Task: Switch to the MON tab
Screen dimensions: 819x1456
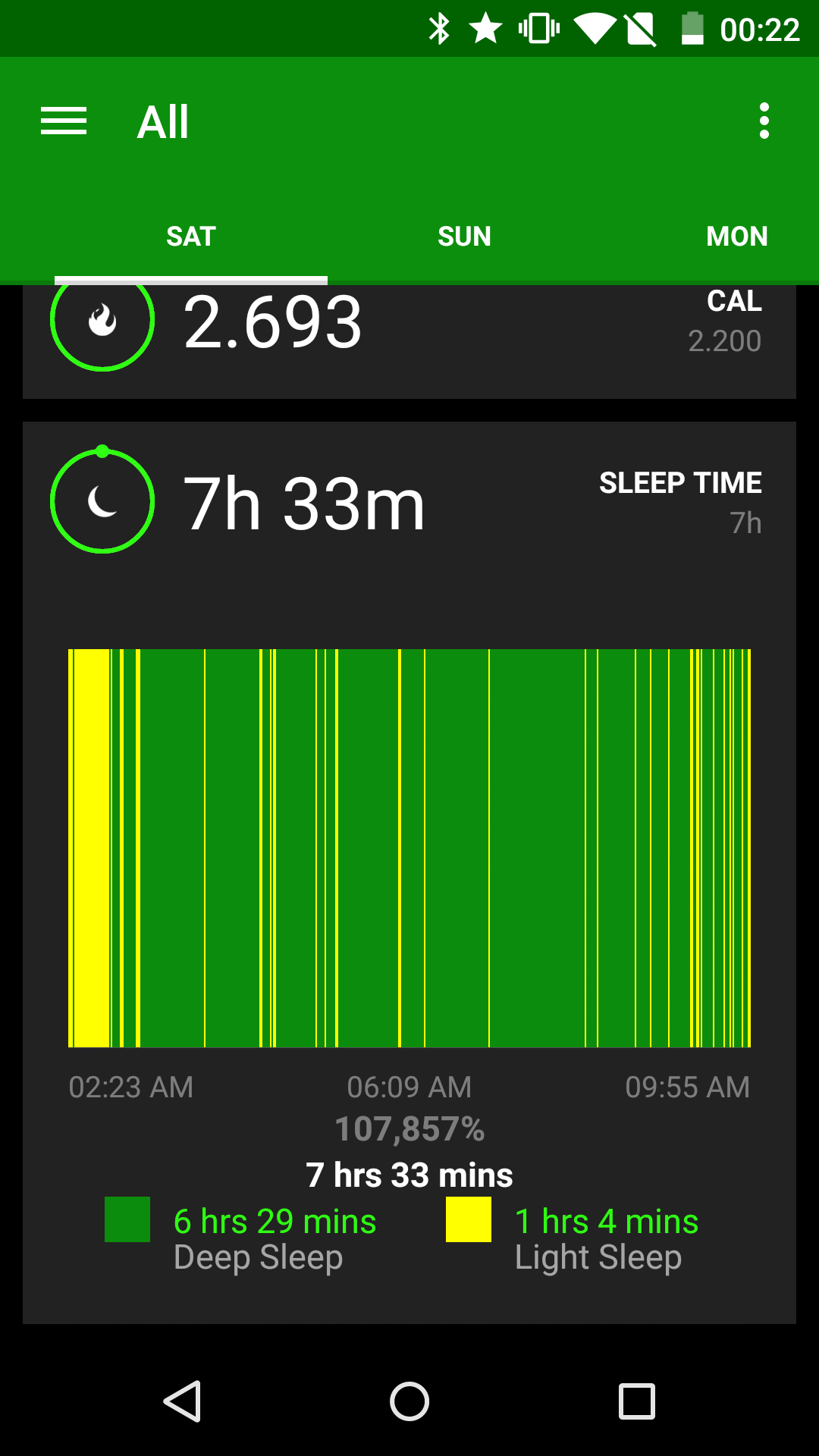Action: pyautogui.click(x=736, y=237)
